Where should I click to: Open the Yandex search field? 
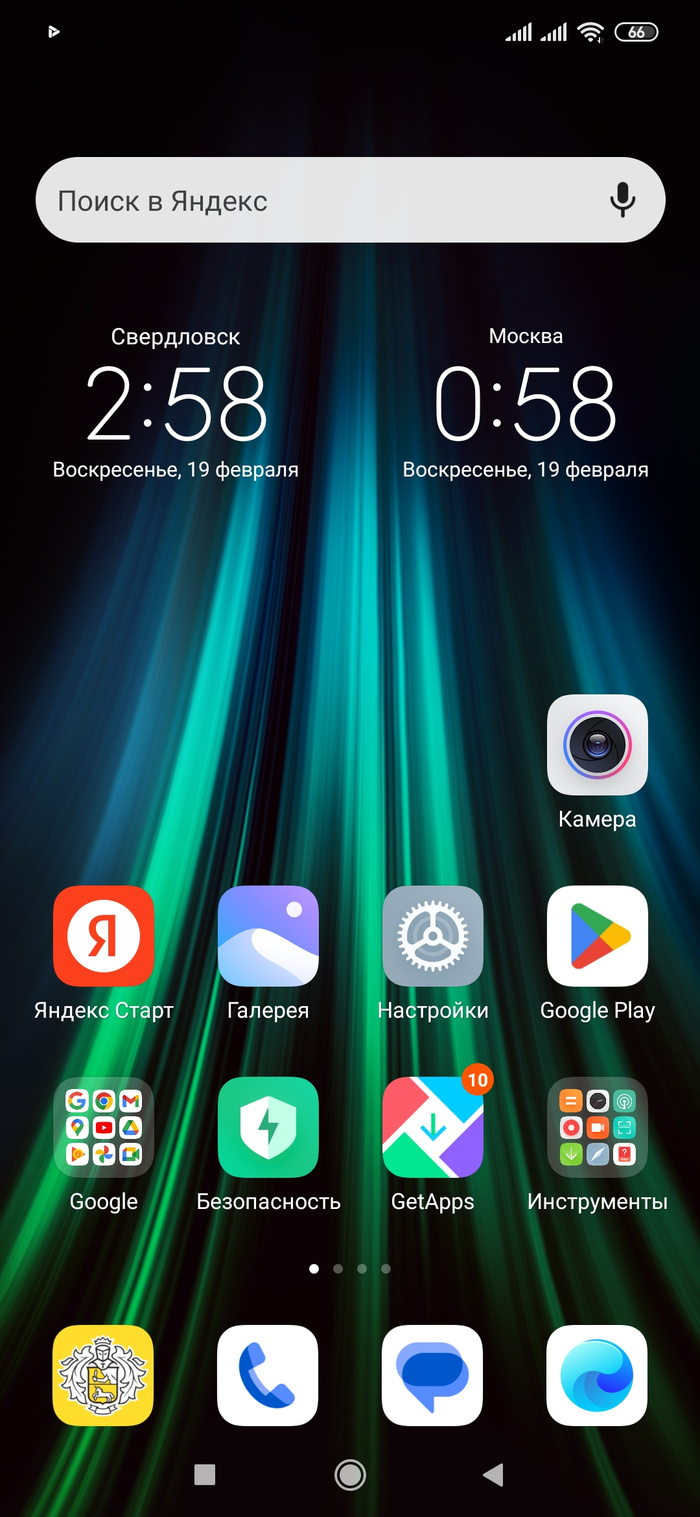[300, 201]
